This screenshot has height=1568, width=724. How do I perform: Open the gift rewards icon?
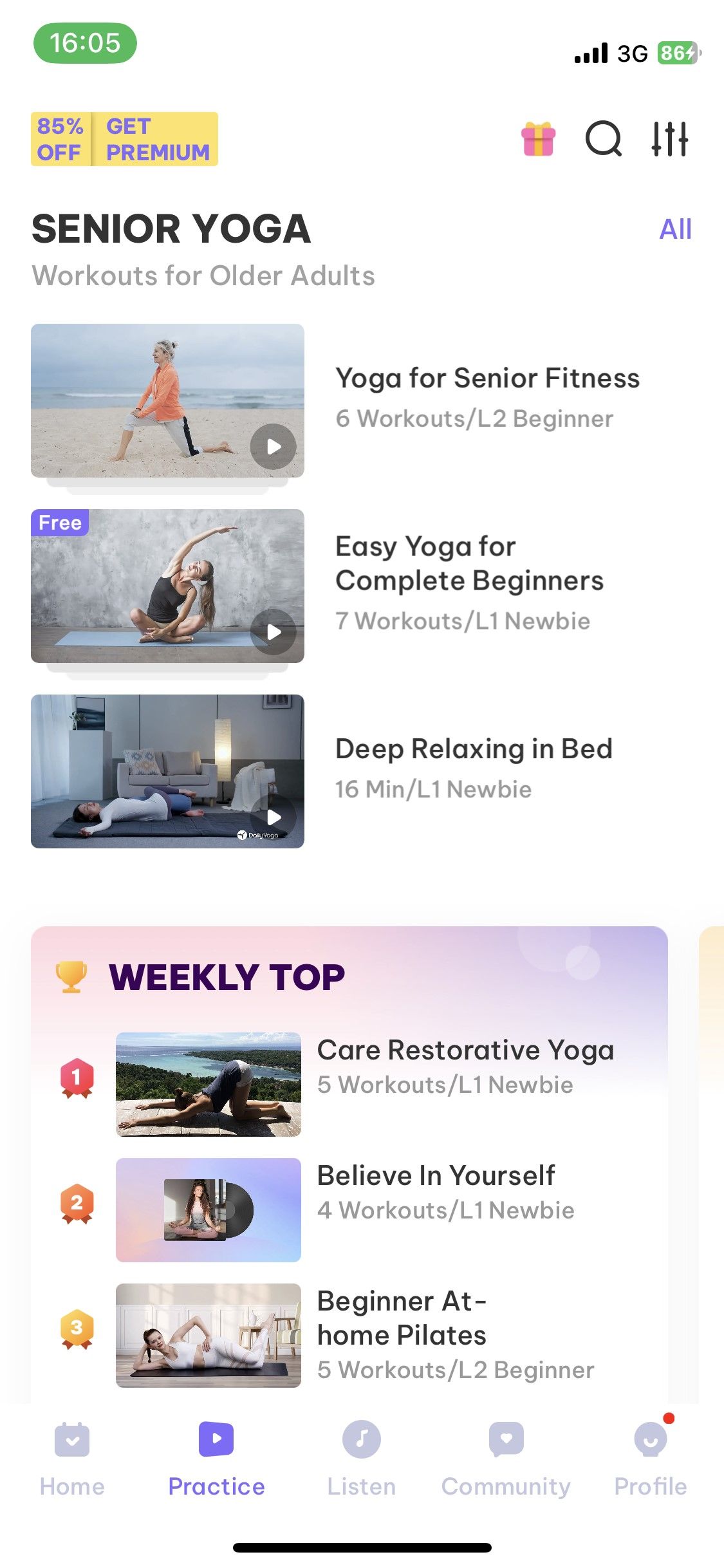click(539, 139)
